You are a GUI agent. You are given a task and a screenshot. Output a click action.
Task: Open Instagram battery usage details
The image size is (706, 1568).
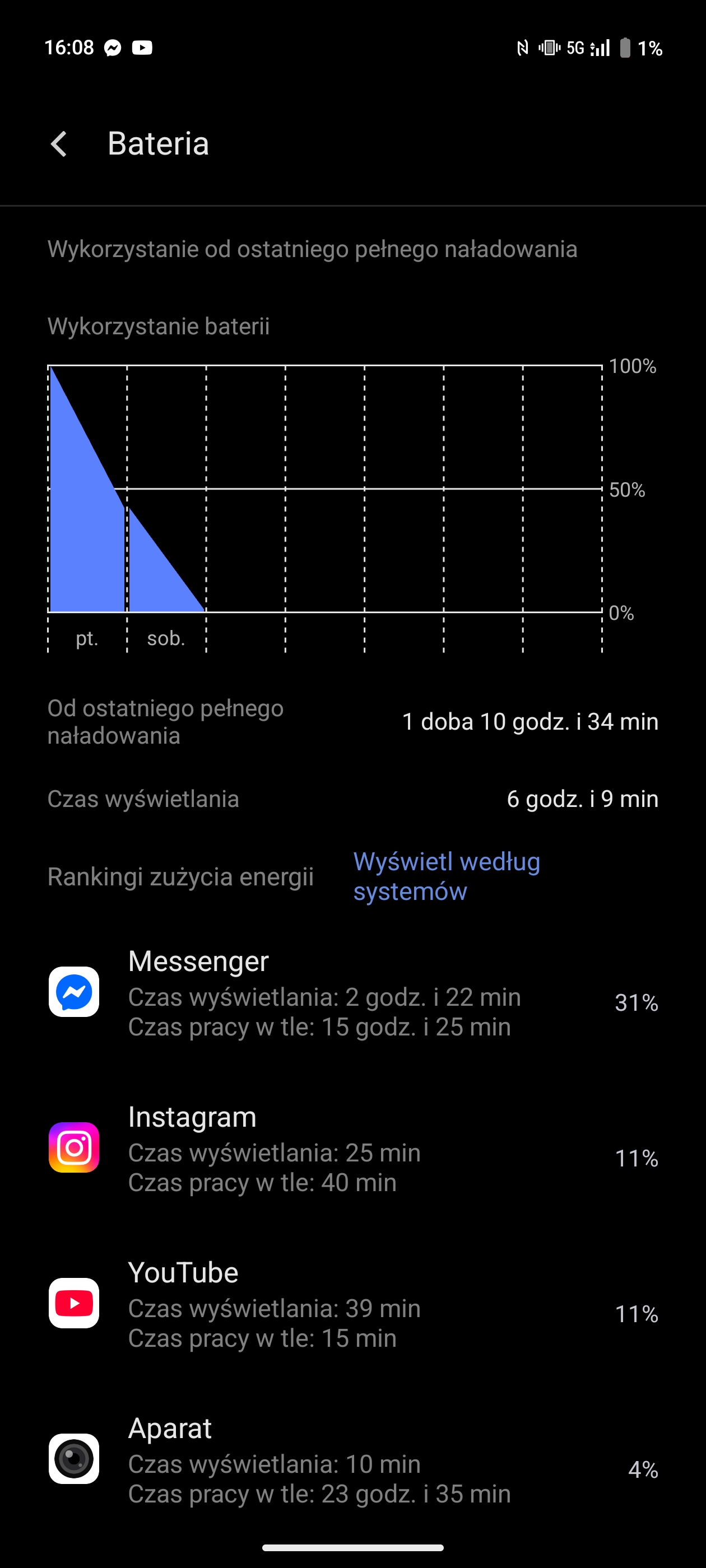pyautogui.click(x=354, y=1148)
